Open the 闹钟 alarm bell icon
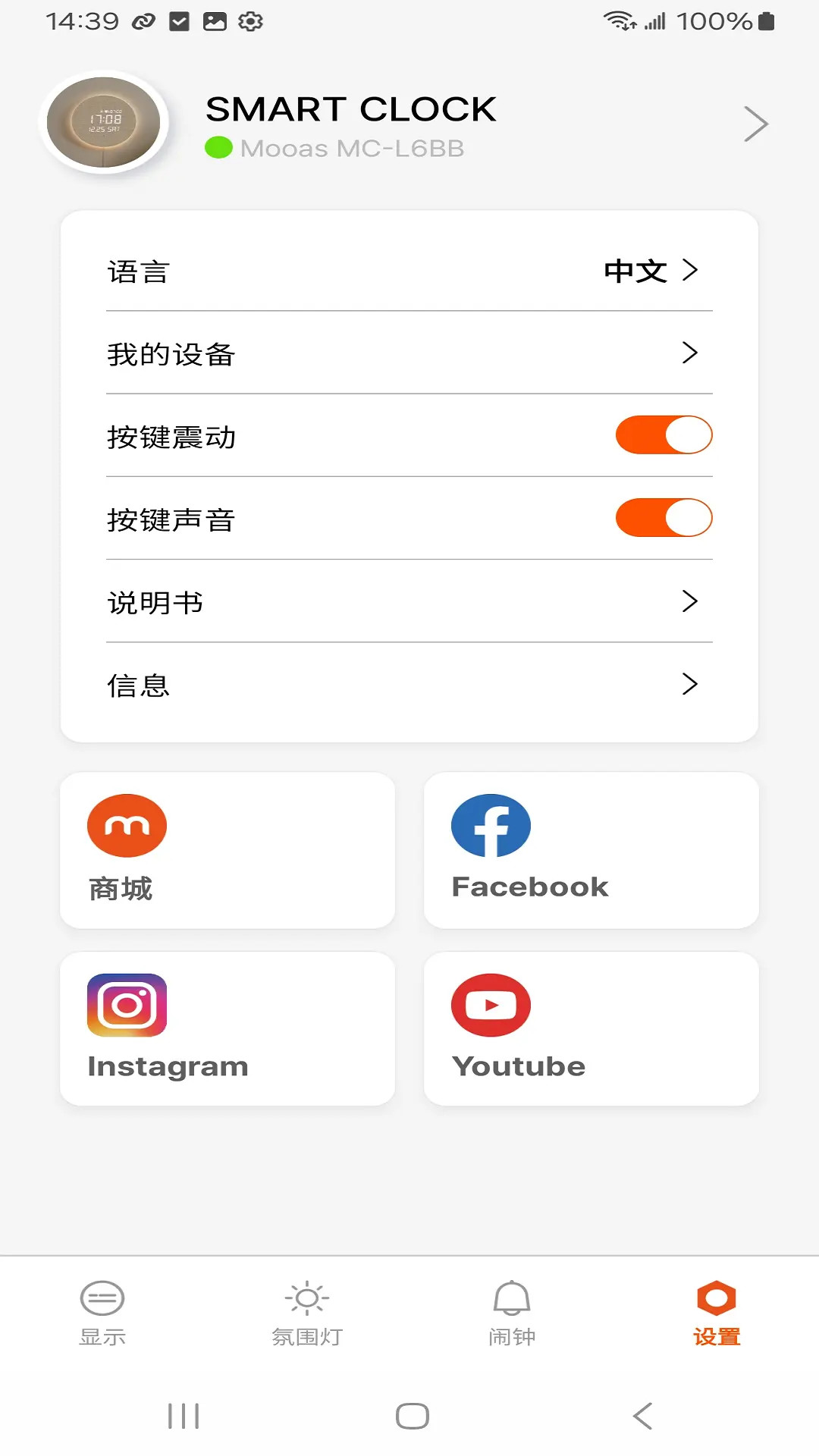 [x=512, y=1294]
